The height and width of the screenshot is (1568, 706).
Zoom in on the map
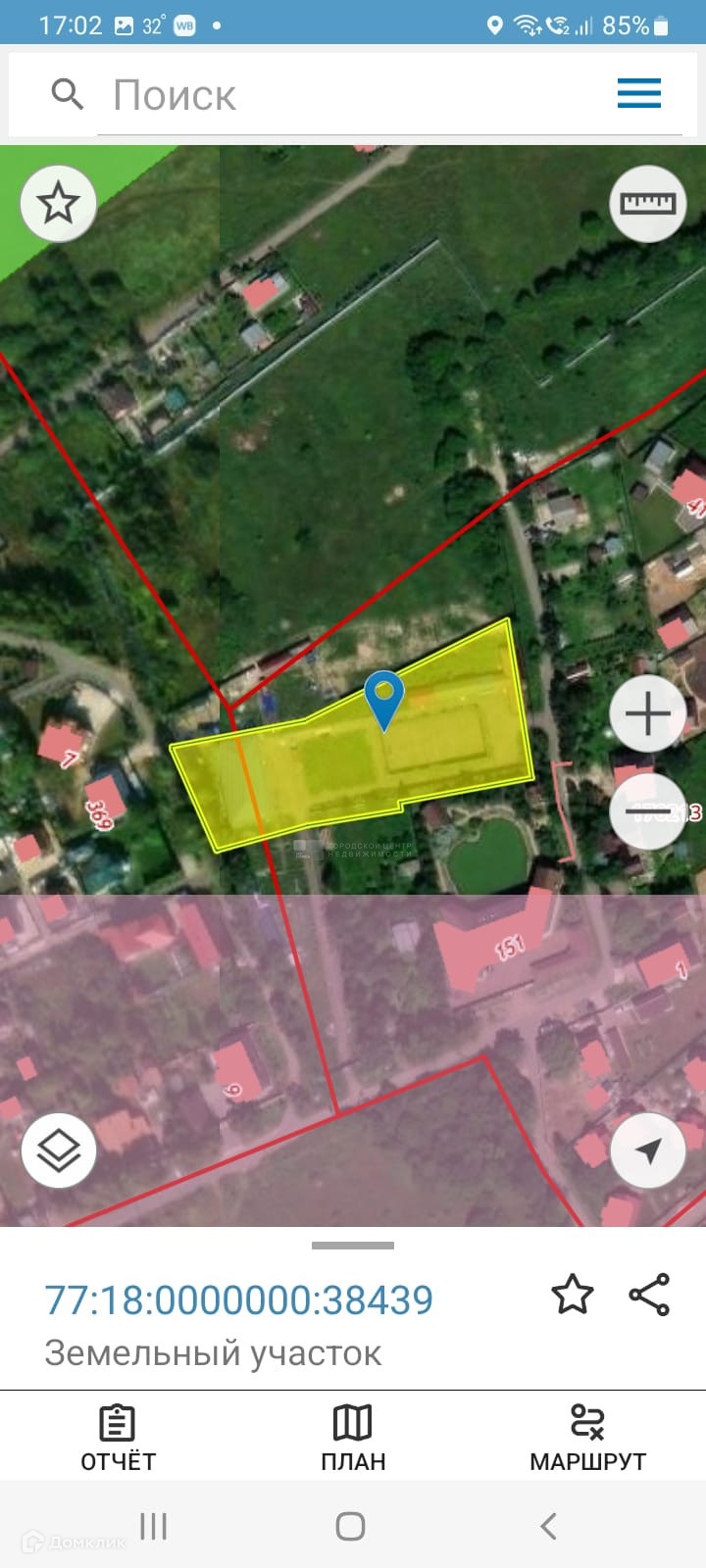click(x=647, y=713)
